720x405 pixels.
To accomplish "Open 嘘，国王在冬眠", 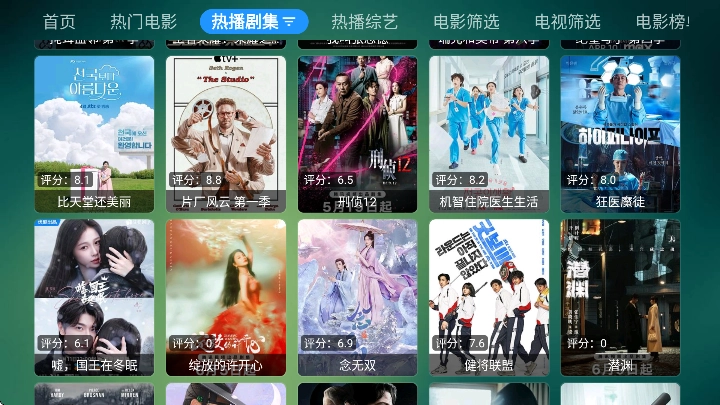I will tap(94, 297).
